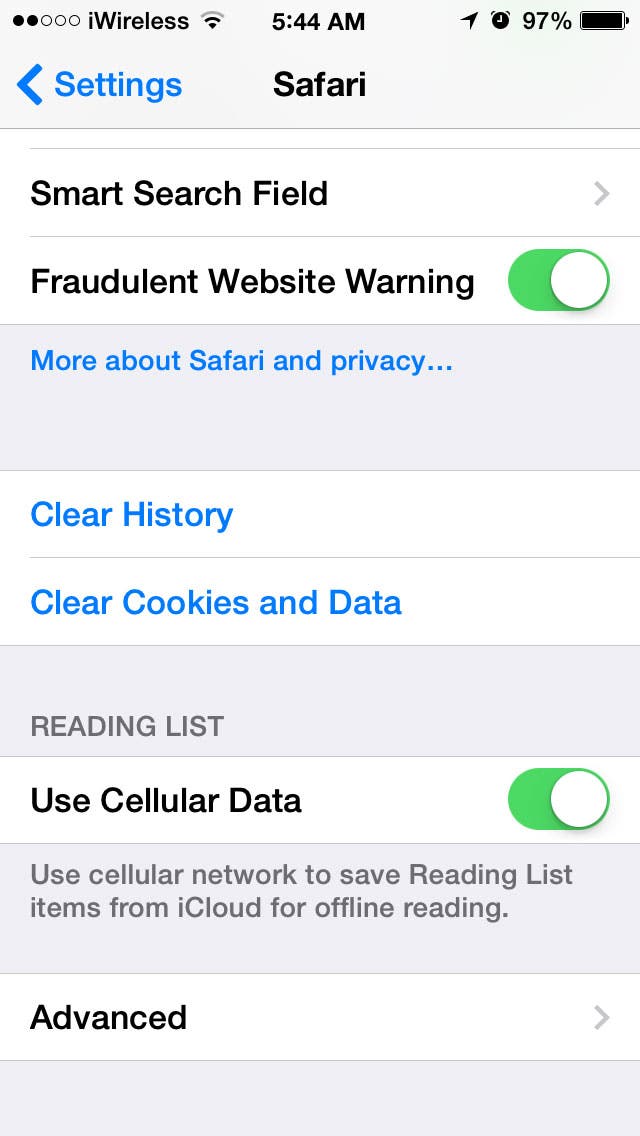Disable Use Cellular Data for Reading List
This screenshot has height=1136, width=640.
[x=558, y=800]
